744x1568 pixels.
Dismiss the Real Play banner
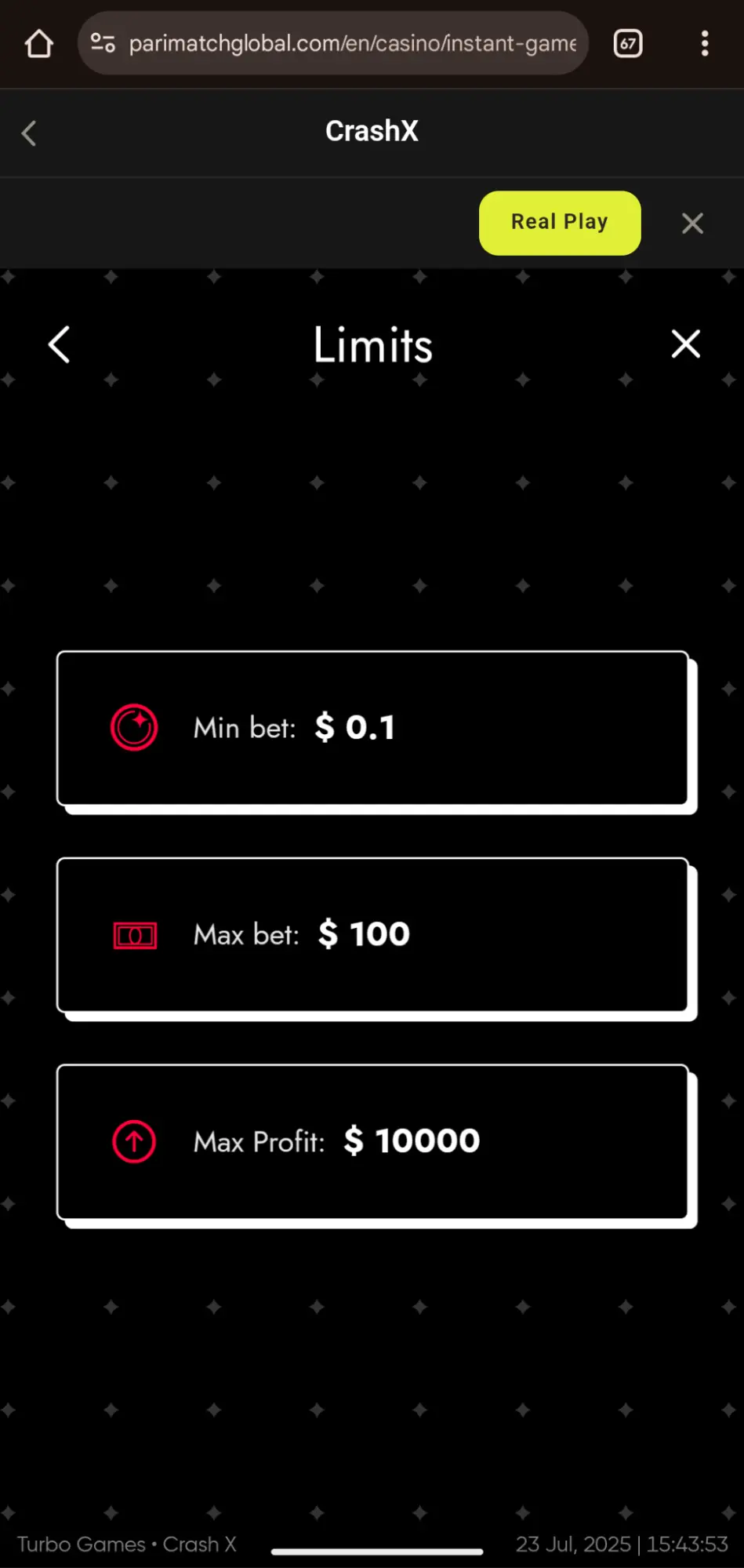(x=692, y=224)
